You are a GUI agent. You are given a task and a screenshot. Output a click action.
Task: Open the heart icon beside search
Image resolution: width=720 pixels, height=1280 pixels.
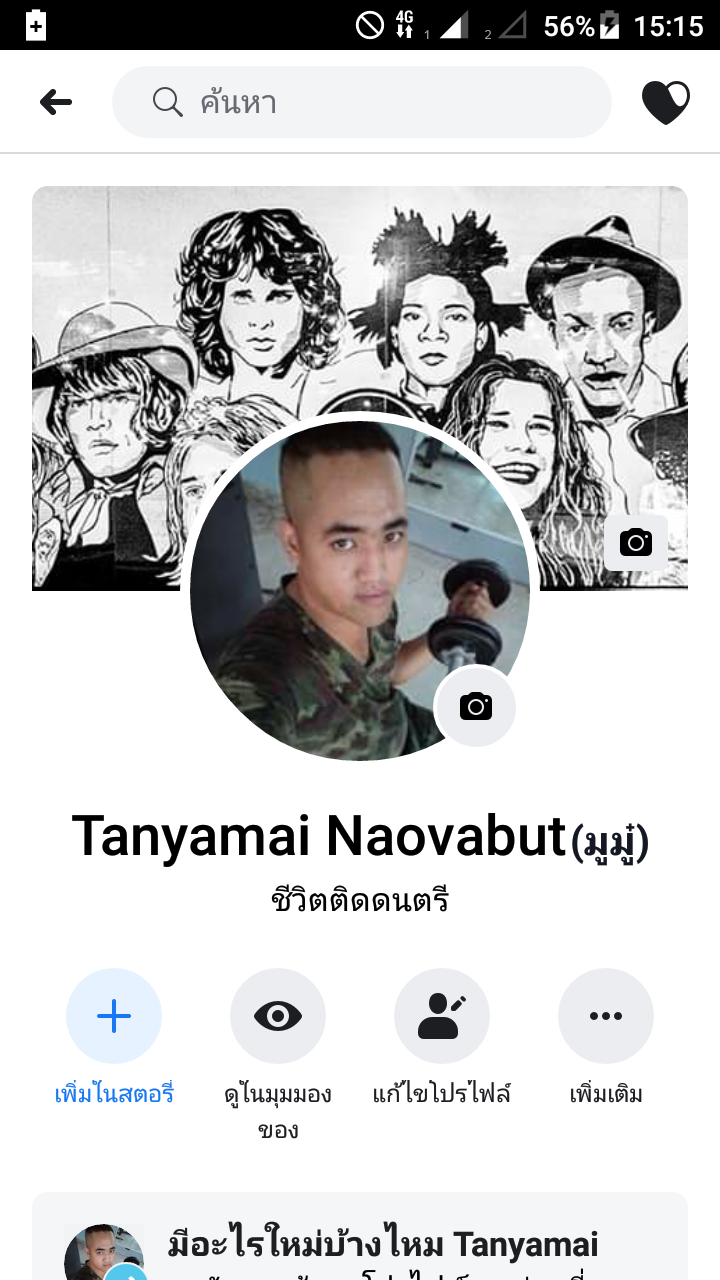point(665,102)
